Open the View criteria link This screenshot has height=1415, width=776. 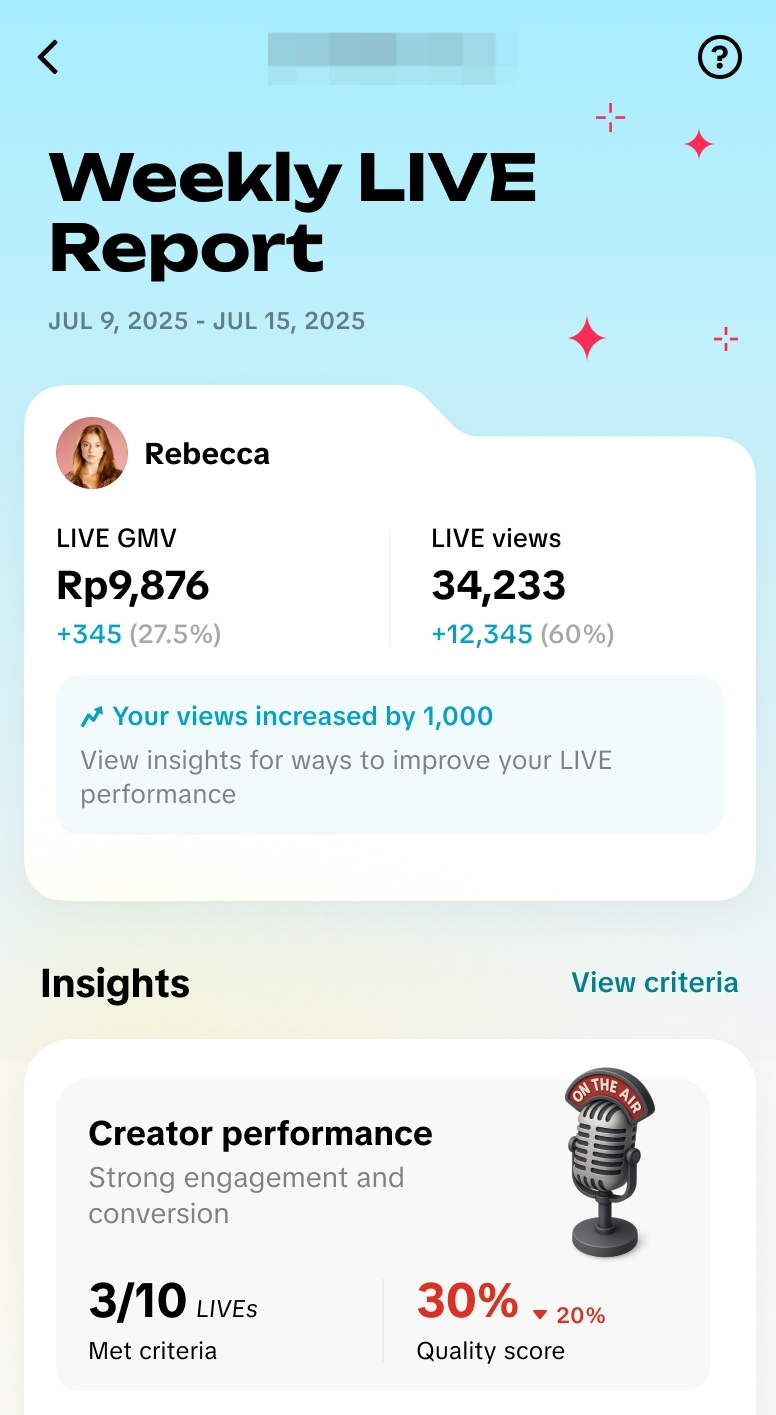click(654, 982)
